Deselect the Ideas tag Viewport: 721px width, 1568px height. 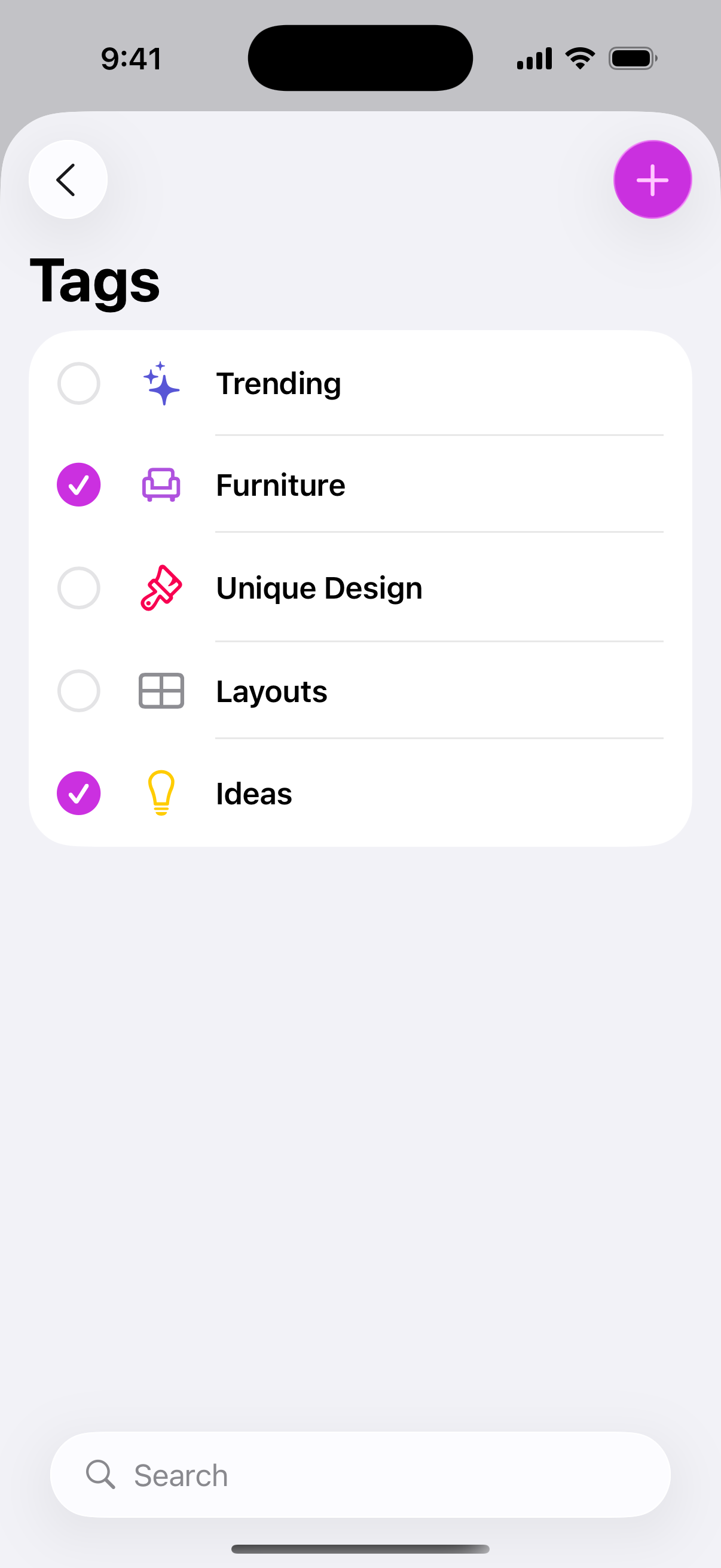tap(78, 793)
